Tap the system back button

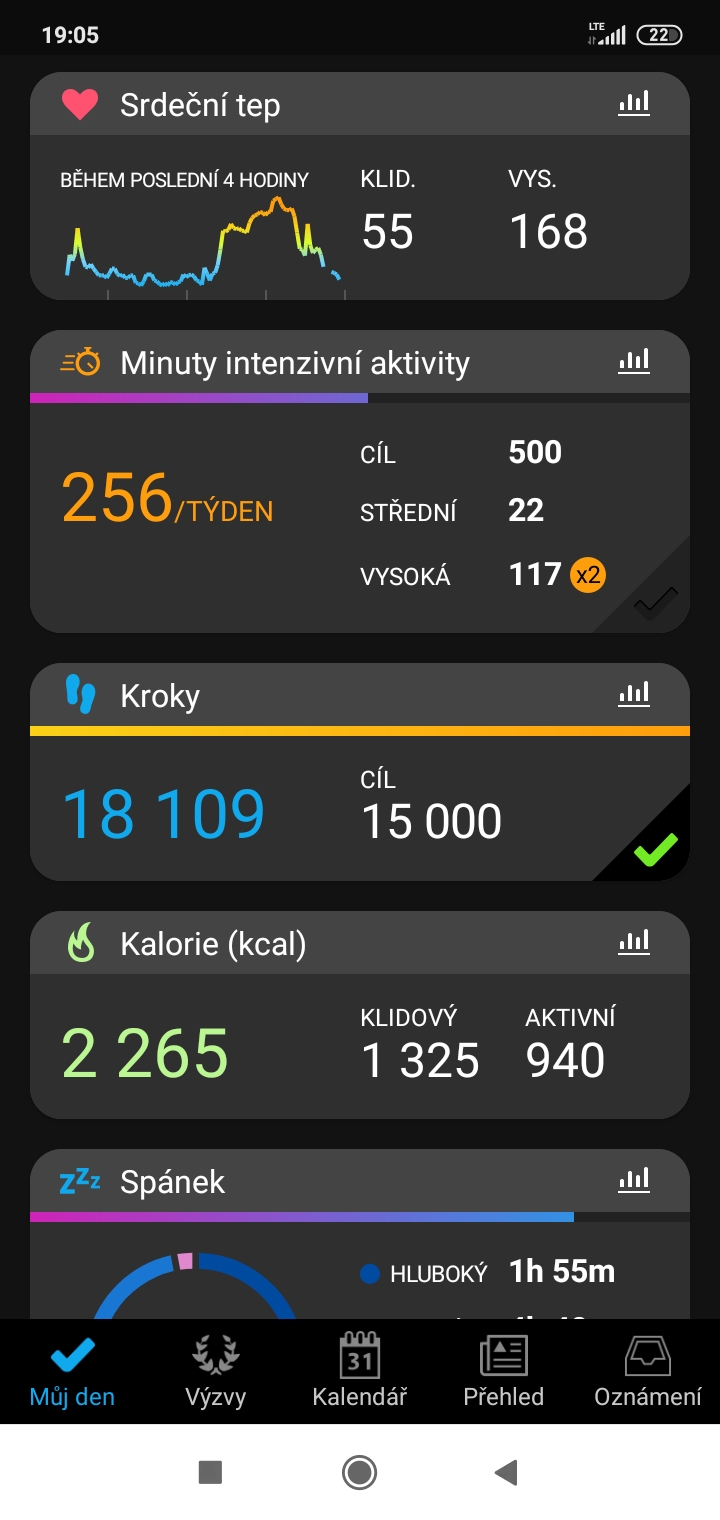coord(506,1472)
